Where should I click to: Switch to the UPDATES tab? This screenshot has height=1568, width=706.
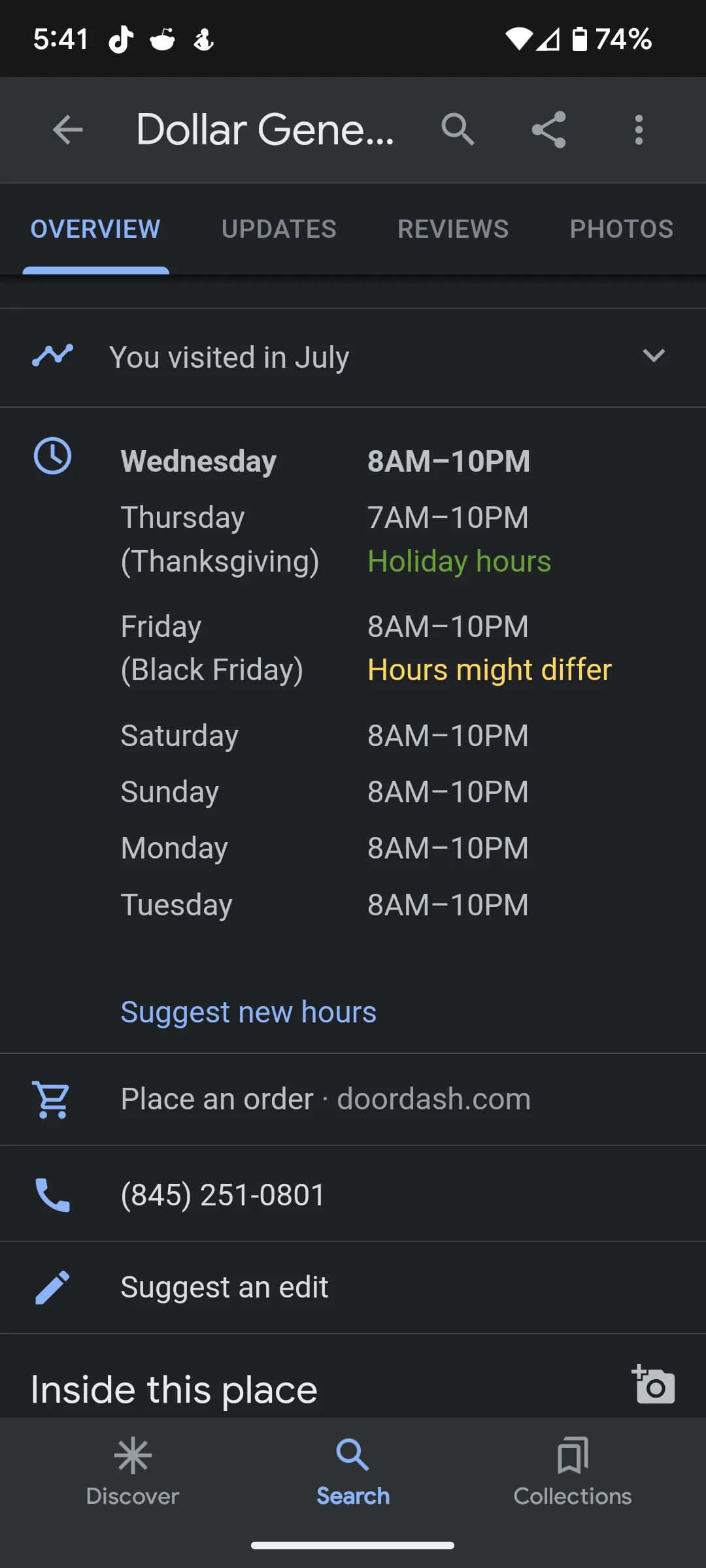click(278, 229)
